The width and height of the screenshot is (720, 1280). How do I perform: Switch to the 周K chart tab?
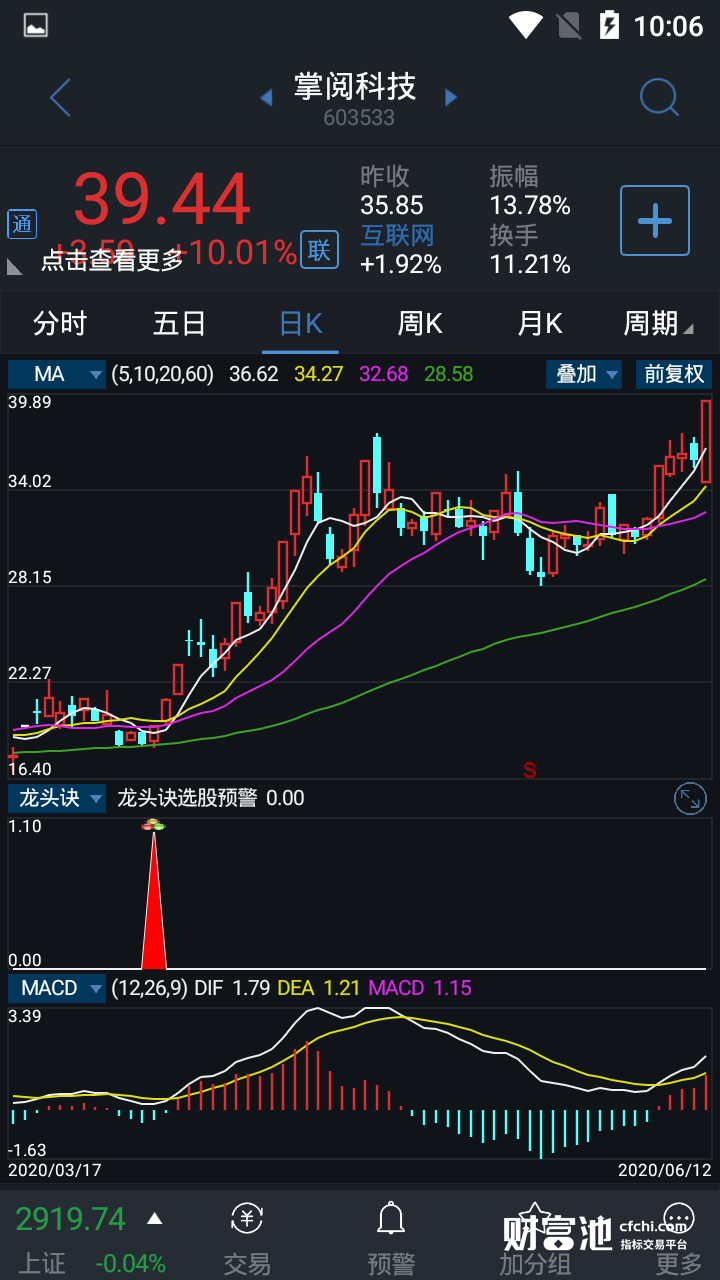(420, 324)
